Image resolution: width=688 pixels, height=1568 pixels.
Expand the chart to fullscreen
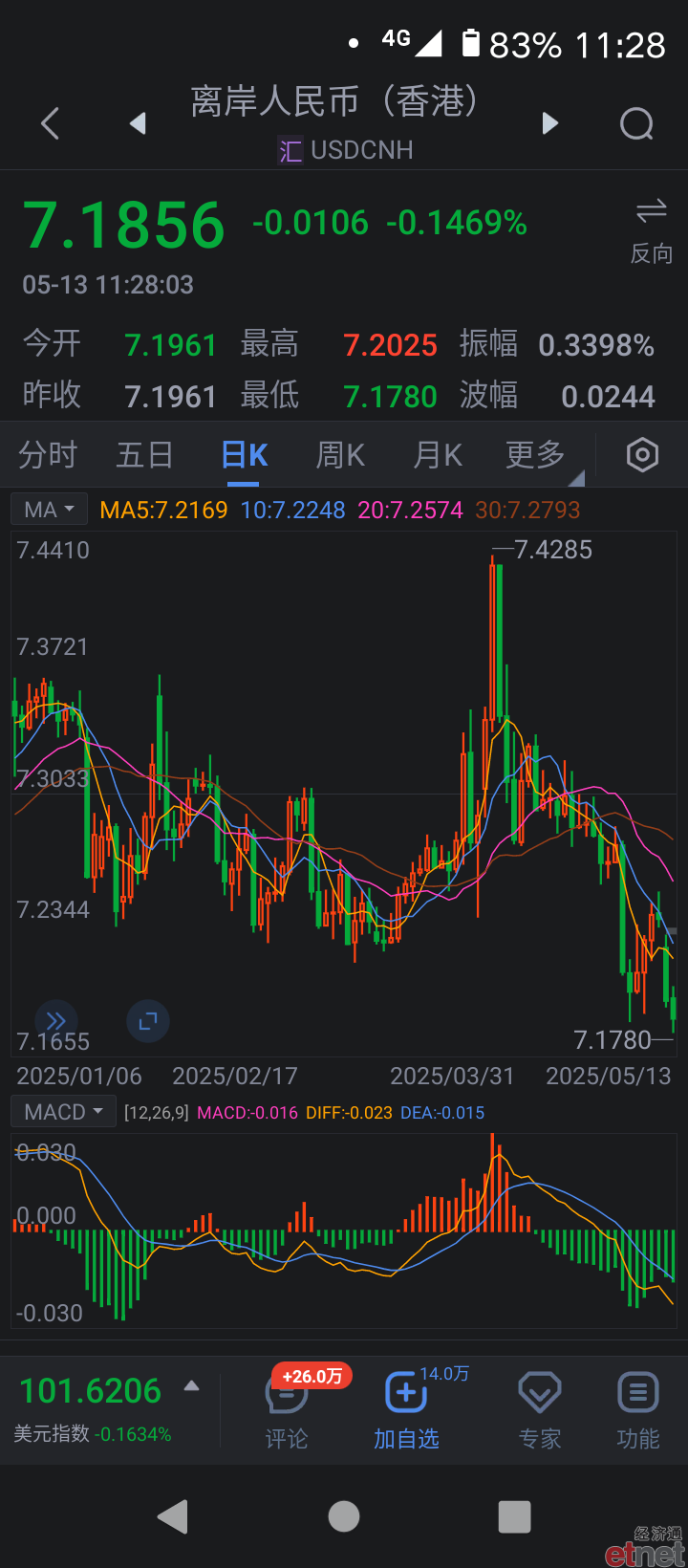(148, 1021)
